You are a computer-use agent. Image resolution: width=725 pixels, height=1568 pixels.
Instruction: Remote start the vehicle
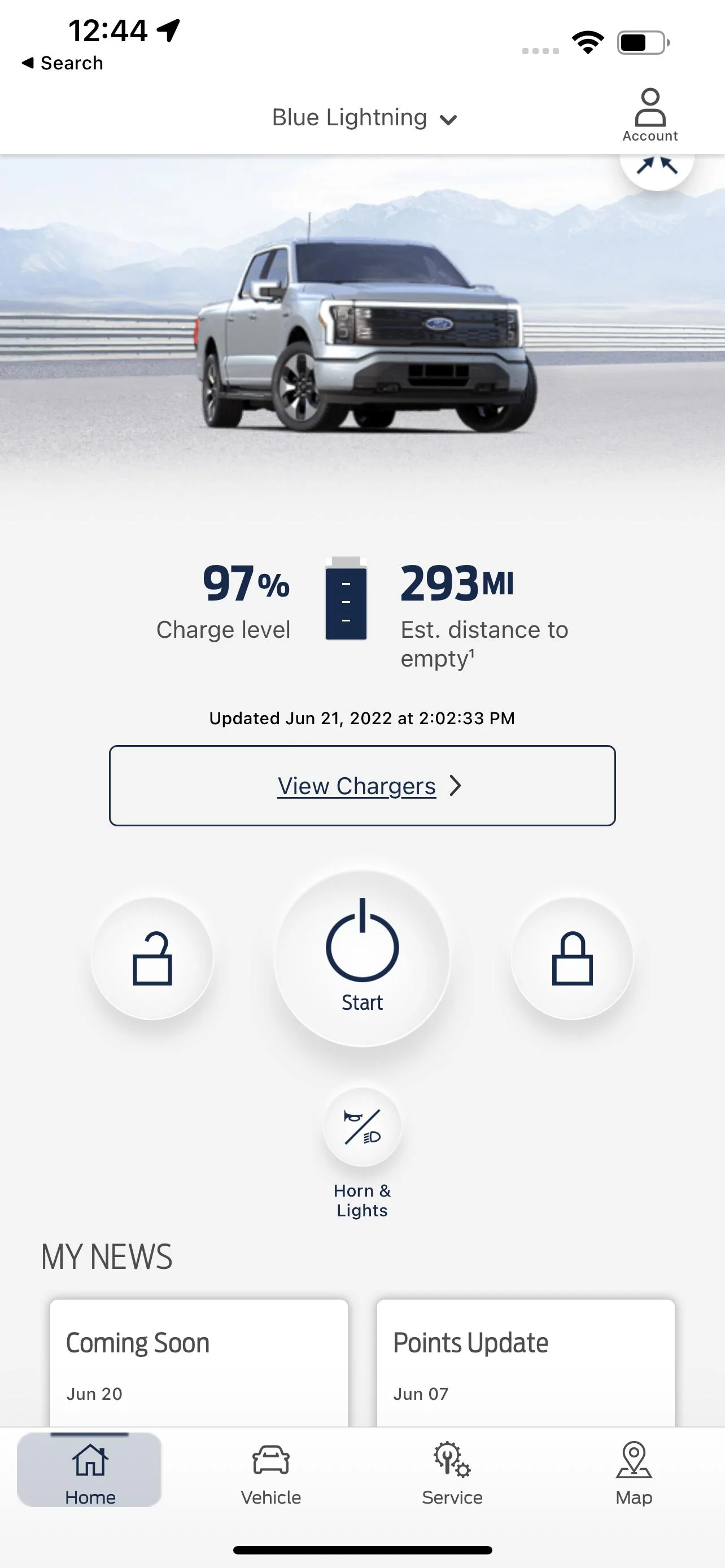[x=362, y=958]
